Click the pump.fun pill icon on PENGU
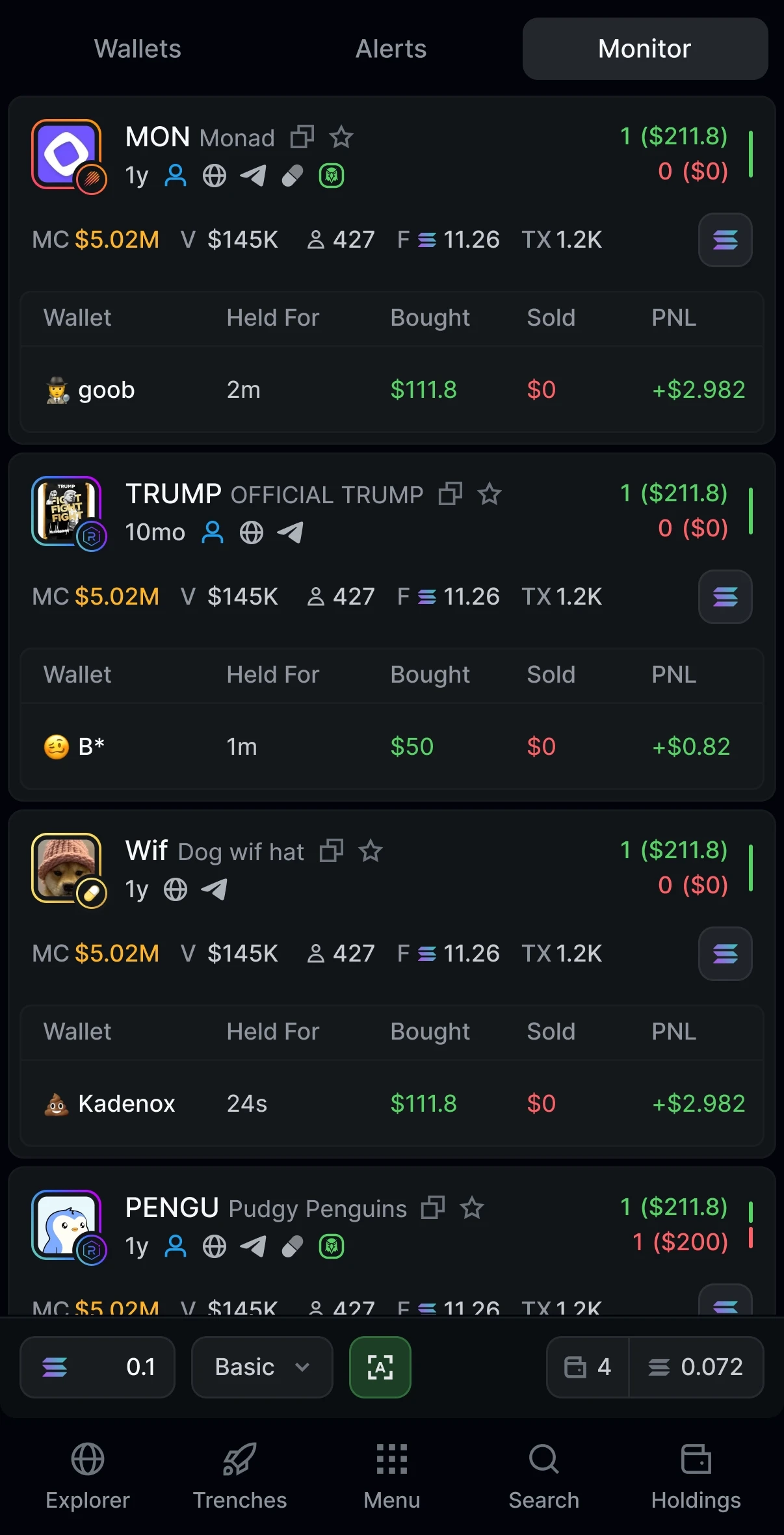784x1535 pixels. (x=293, y=1246)
